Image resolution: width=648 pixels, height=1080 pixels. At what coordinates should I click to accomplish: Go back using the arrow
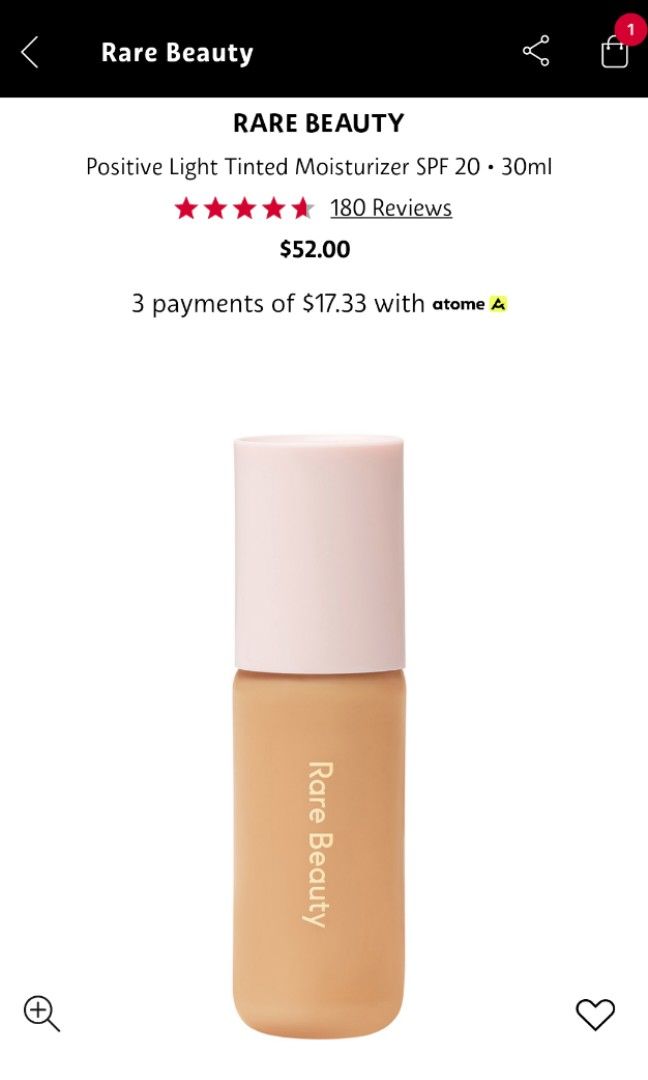pos(30,52)
